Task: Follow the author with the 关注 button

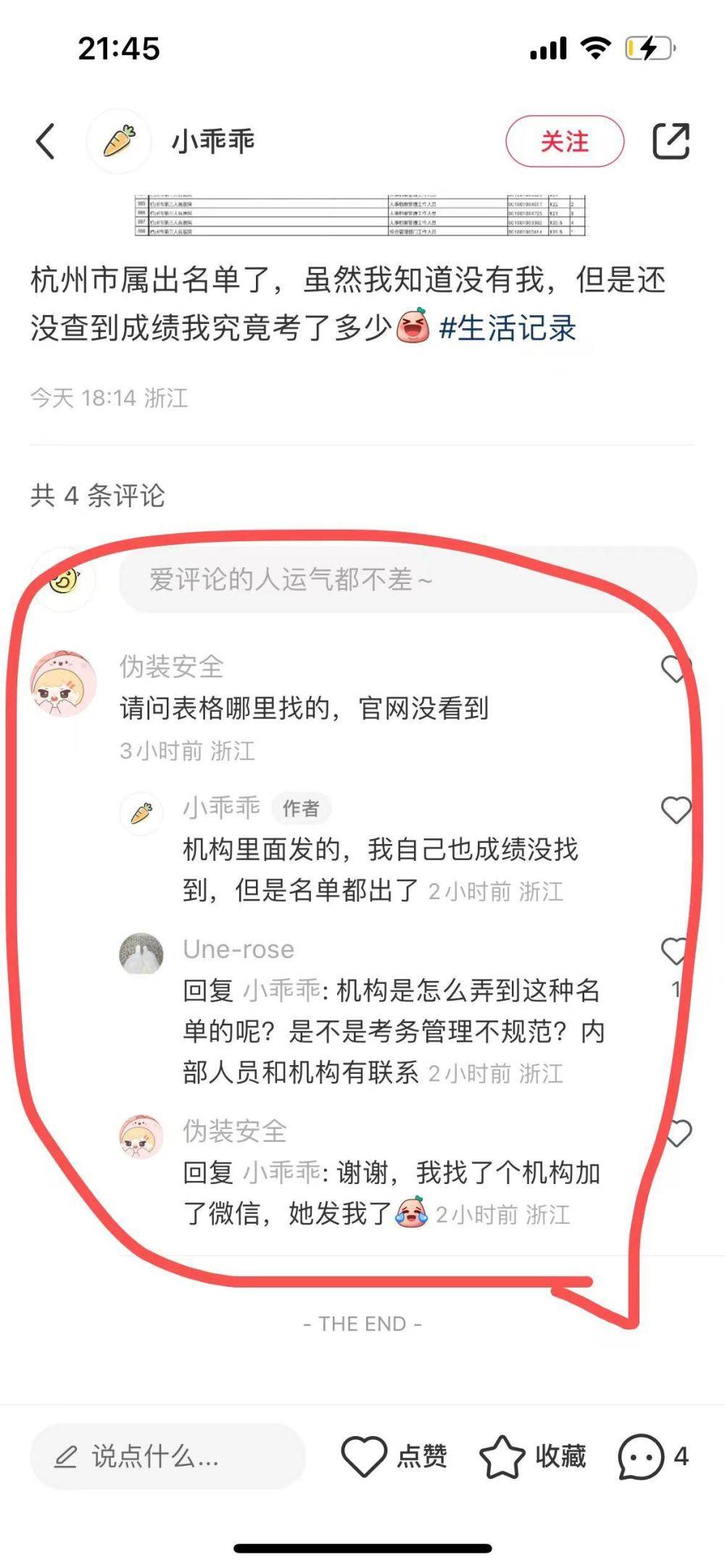Action: point(564,141)
